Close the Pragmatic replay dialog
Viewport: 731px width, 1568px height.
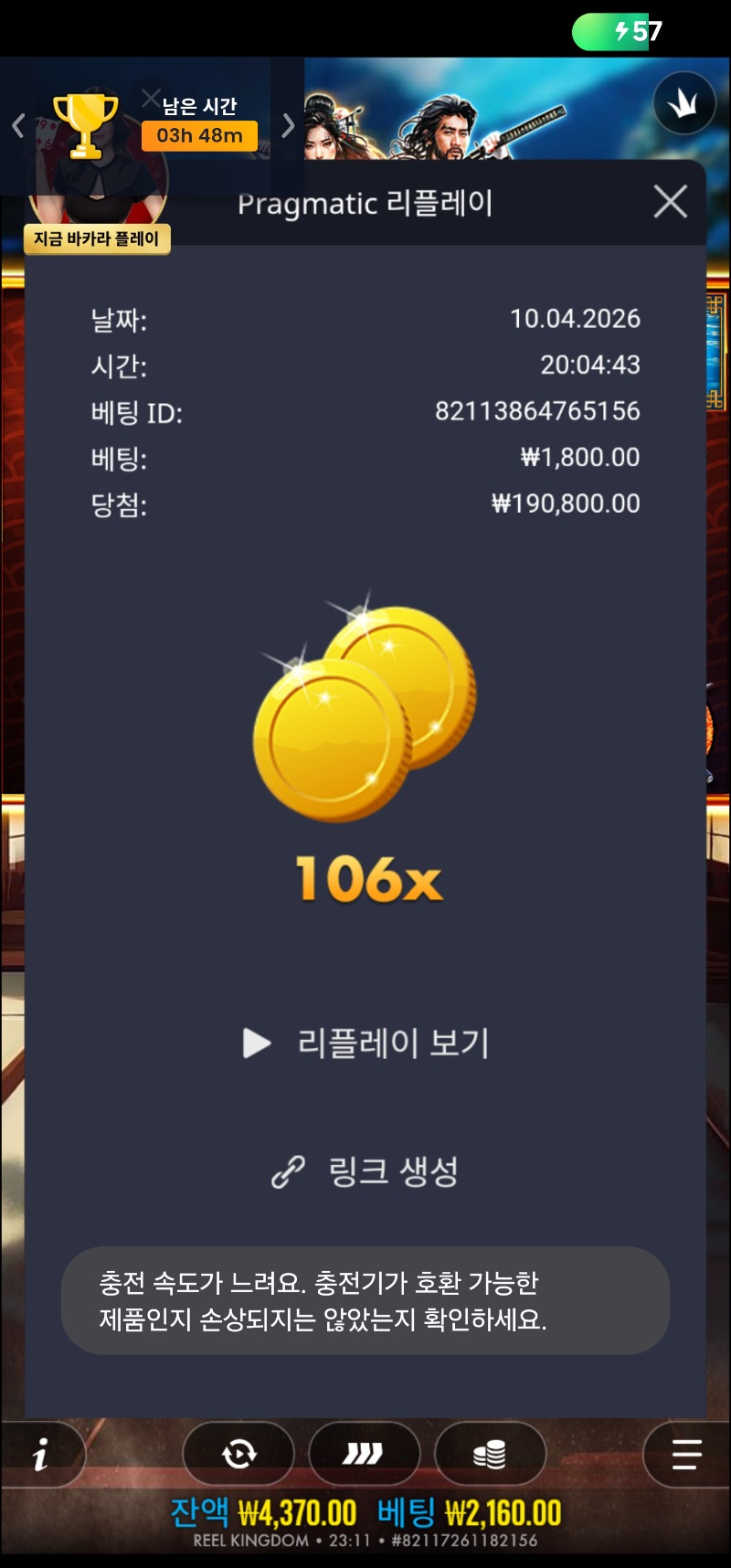[671, 202]
